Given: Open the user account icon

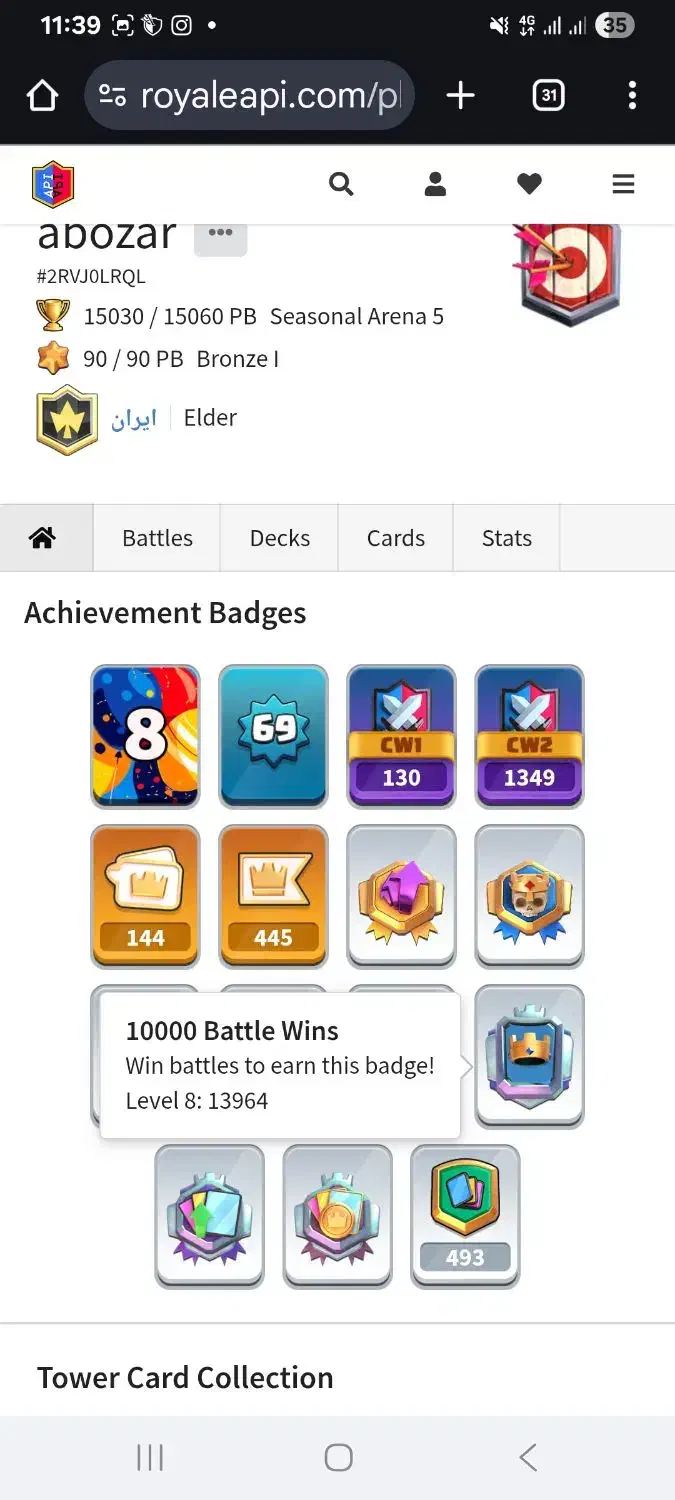Looking at the screenshot, I should pyautogui.click(x=435, y=184).
